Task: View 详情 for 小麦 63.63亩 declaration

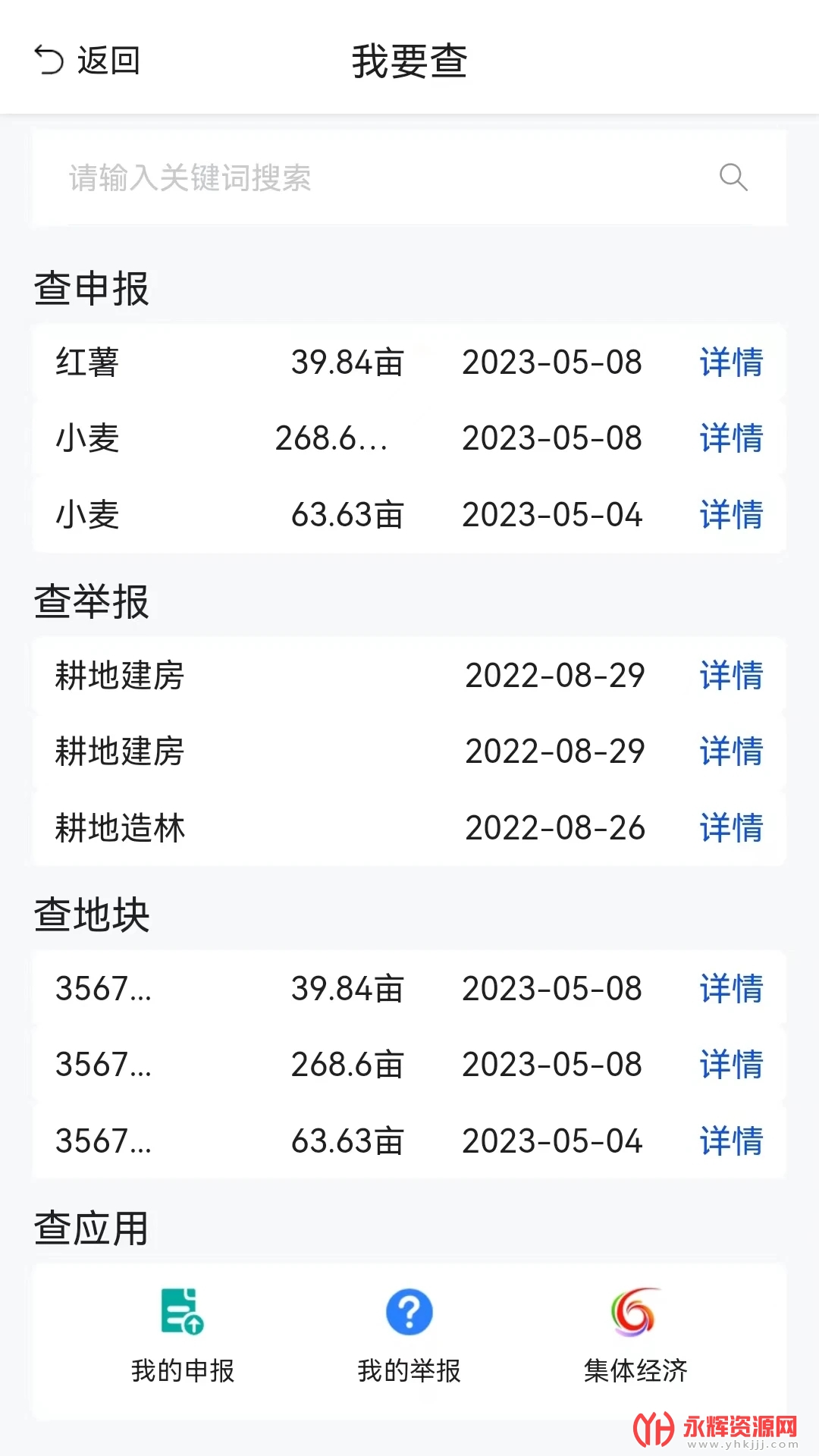Action: pyautogui.click(x=731, y=515)
